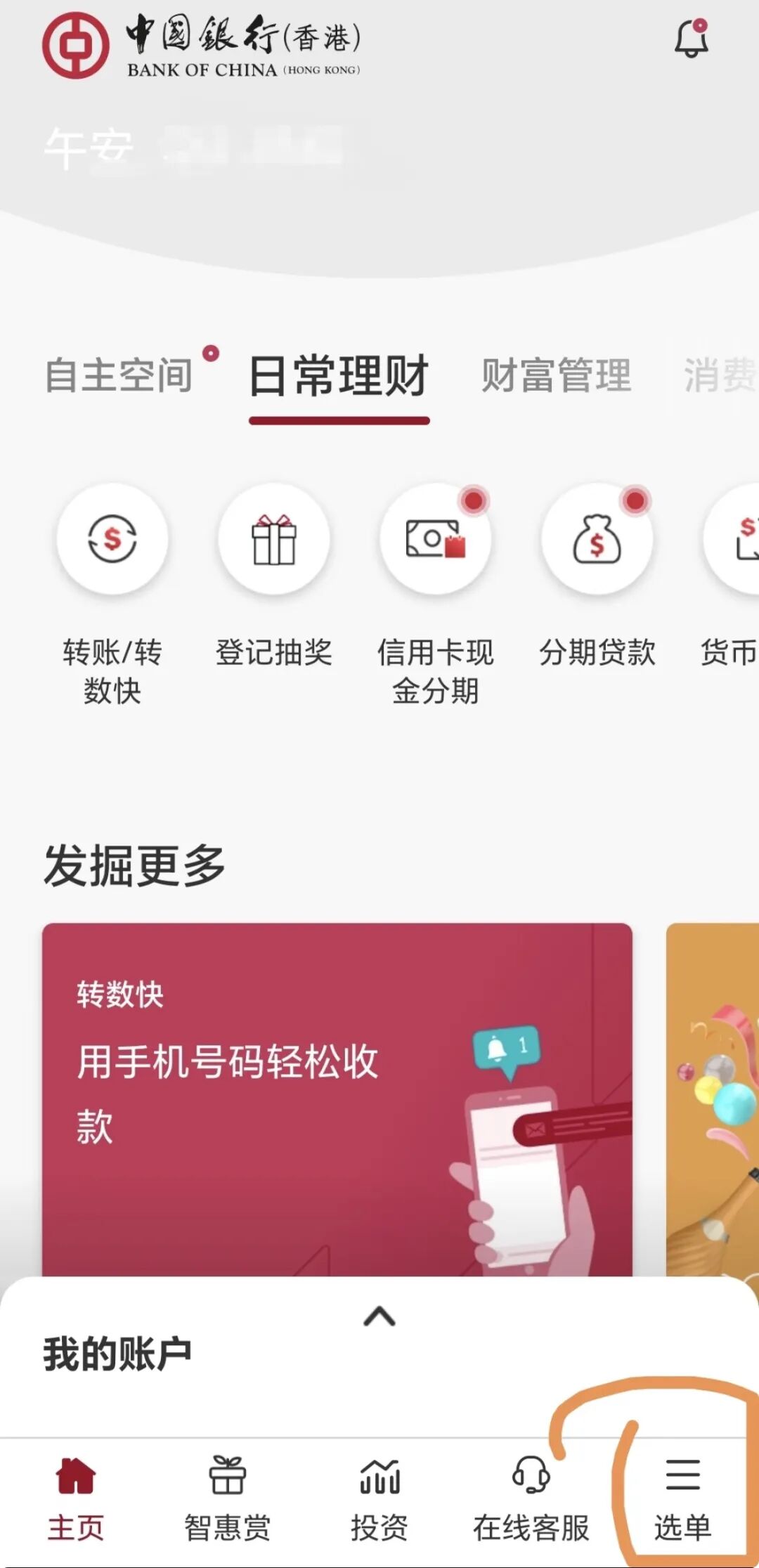The height and width of the screenshot is (1568, 759).
Task: Open 转账/转数快 transfer shortcut
Action: point(112,539)
